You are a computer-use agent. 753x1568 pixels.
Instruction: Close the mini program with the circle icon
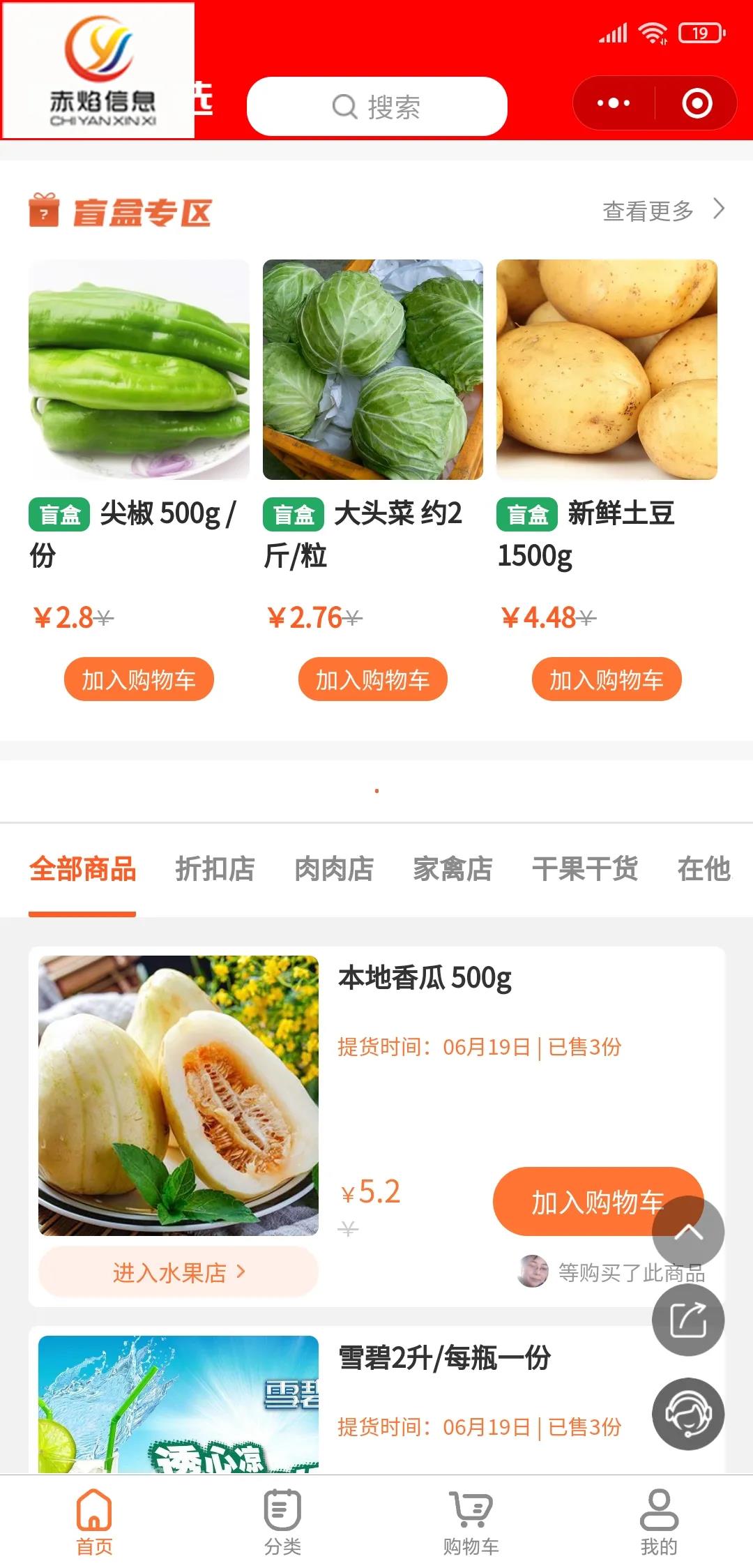[x=697, y=104]
